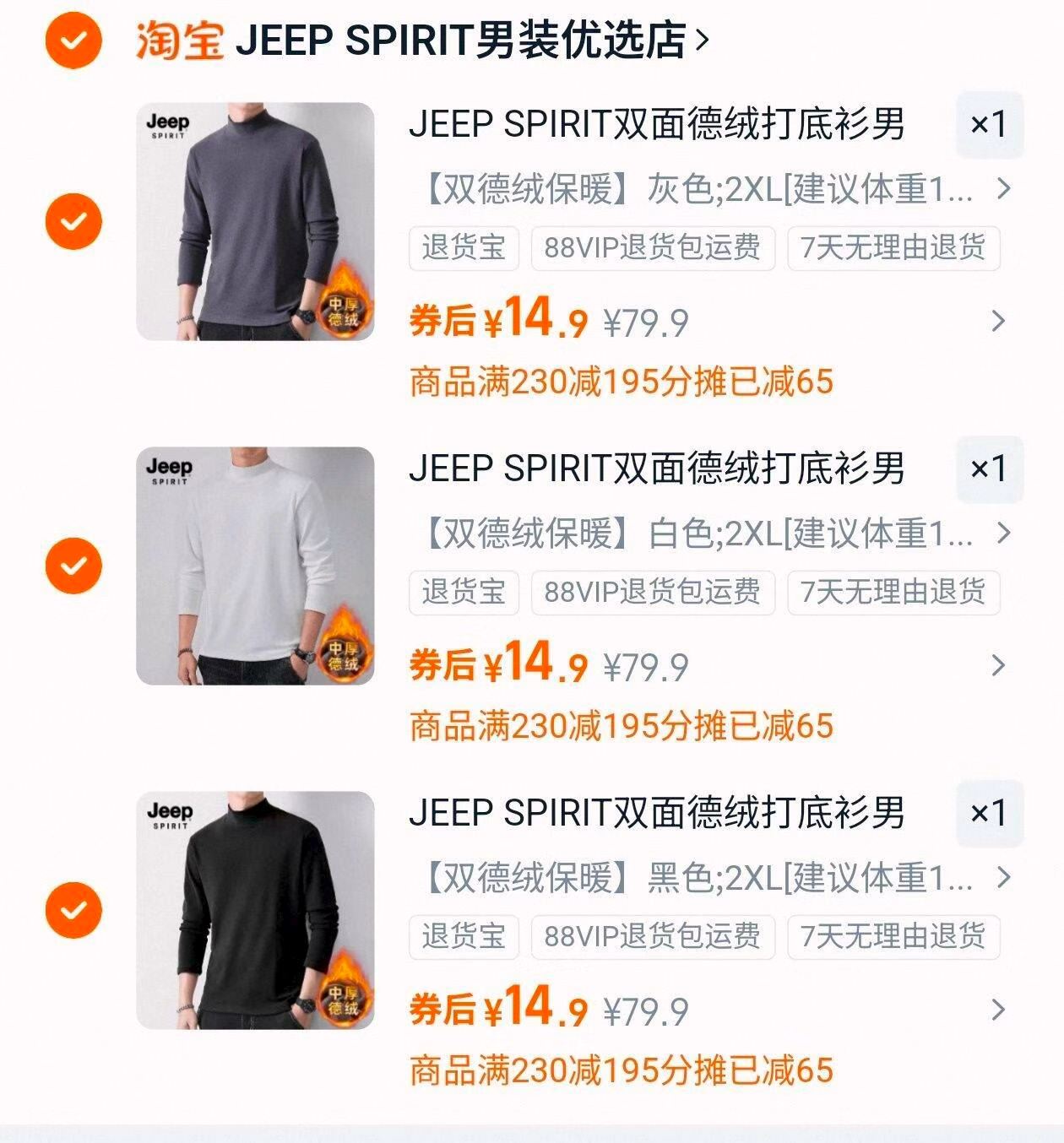Uncheck the white 打底衫 item checkbox
Image resolution: width=1064 pixels, height=1143 pixels.
[75, 566]
